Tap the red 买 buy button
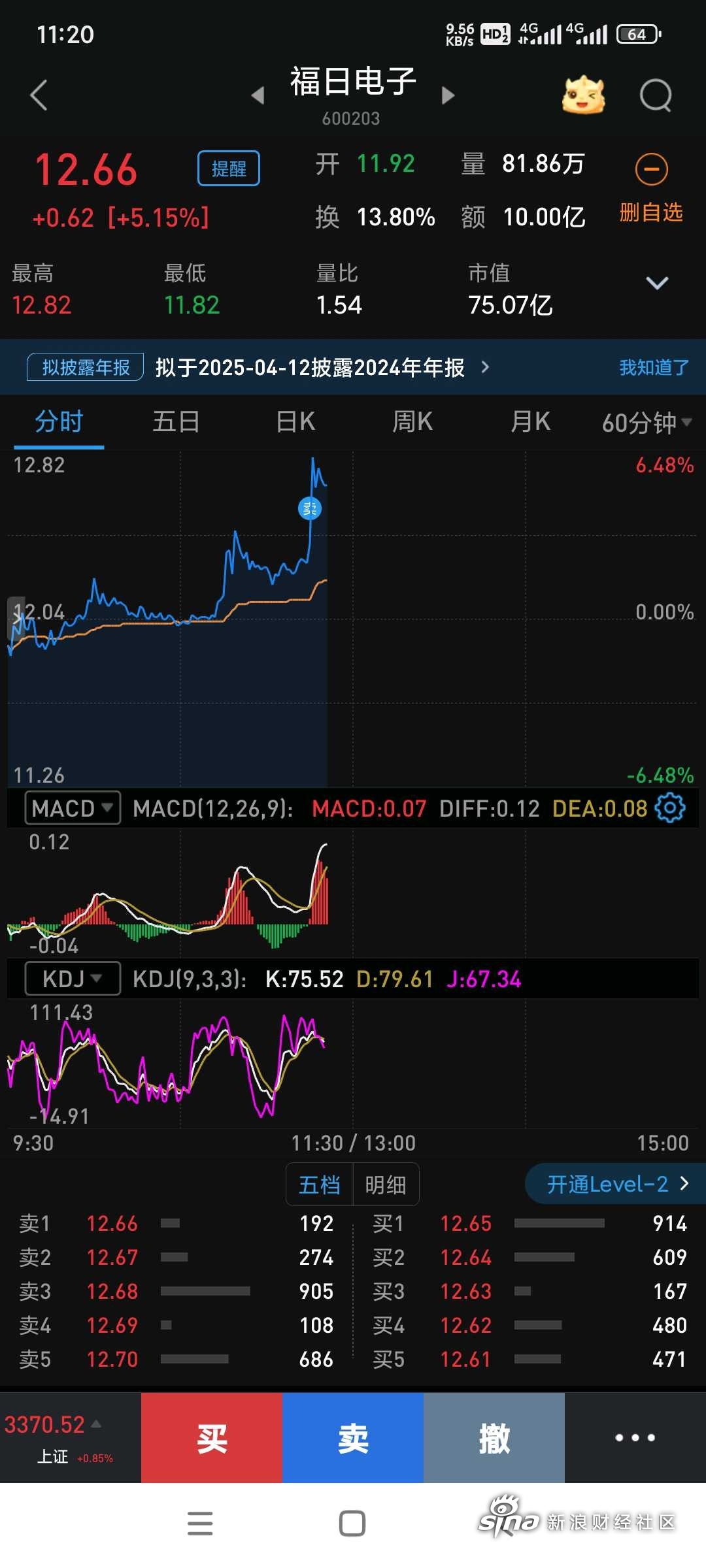Viewport: 706px width, 1568px height. click(212, 1437)
